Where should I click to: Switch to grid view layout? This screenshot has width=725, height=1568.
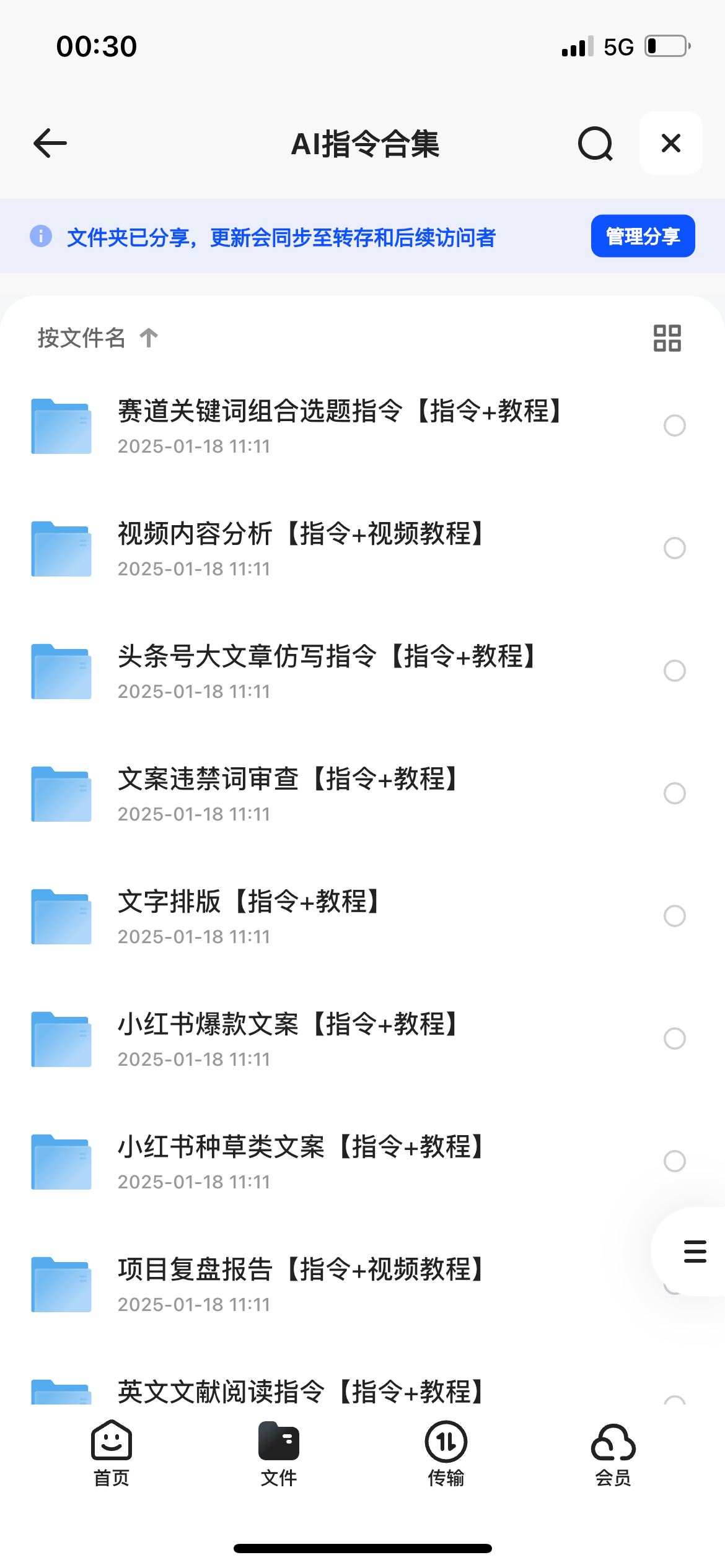pos(667,338)
